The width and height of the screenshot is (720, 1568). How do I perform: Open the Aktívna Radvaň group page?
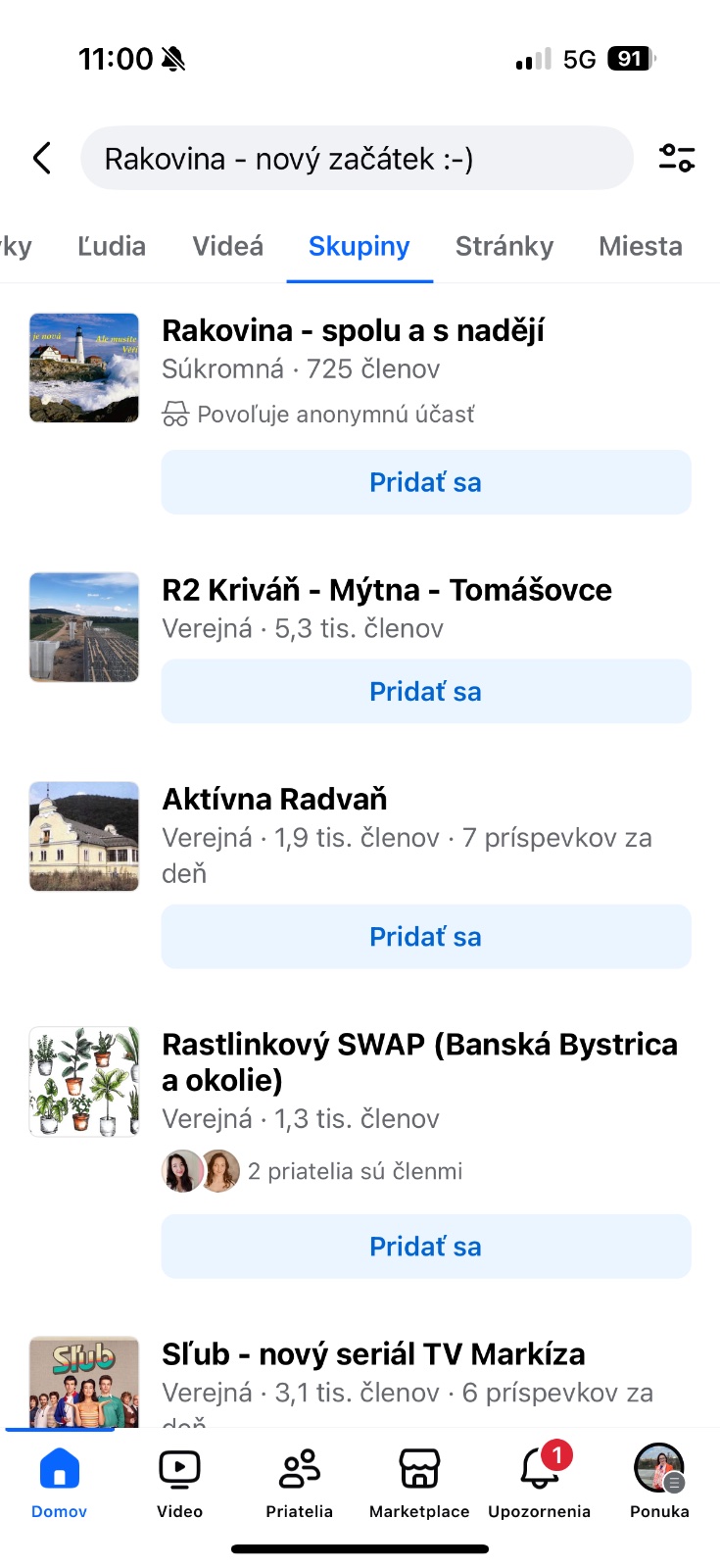(x=274, y=800)
